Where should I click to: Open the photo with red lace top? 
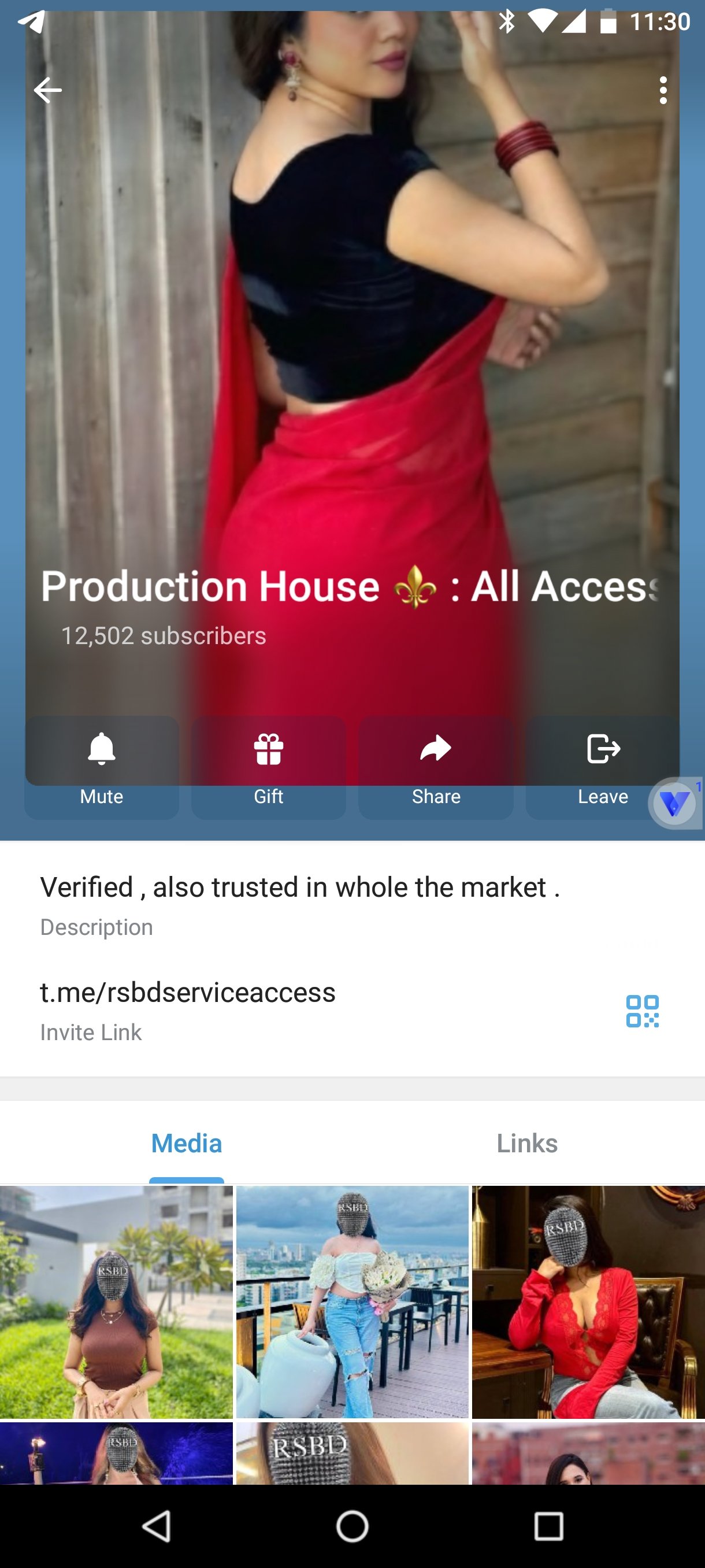pyautogui.click(x=588, y=1301)
